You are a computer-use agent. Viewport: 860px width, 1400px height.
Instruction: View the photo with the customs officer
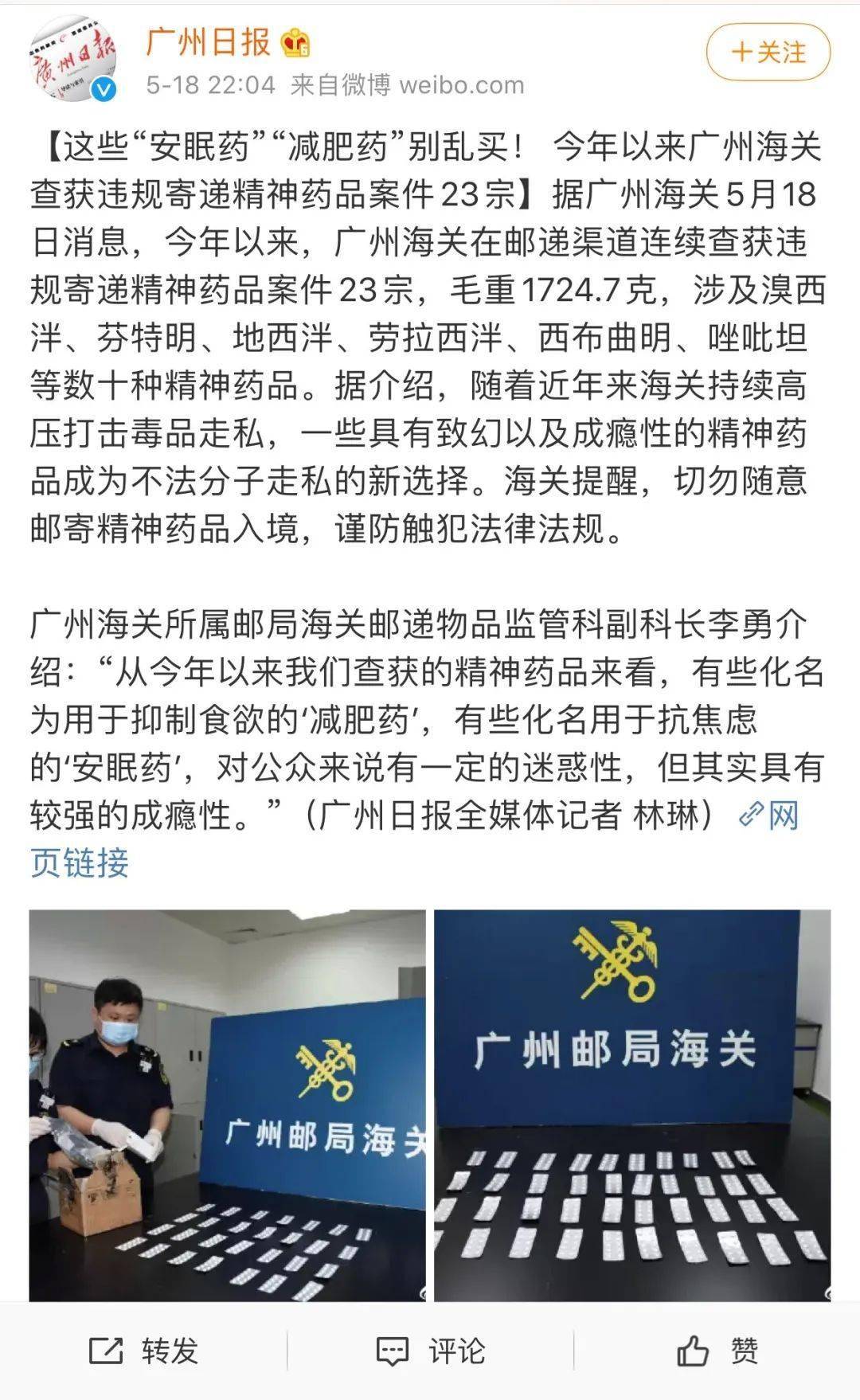tap(228, 1106)
